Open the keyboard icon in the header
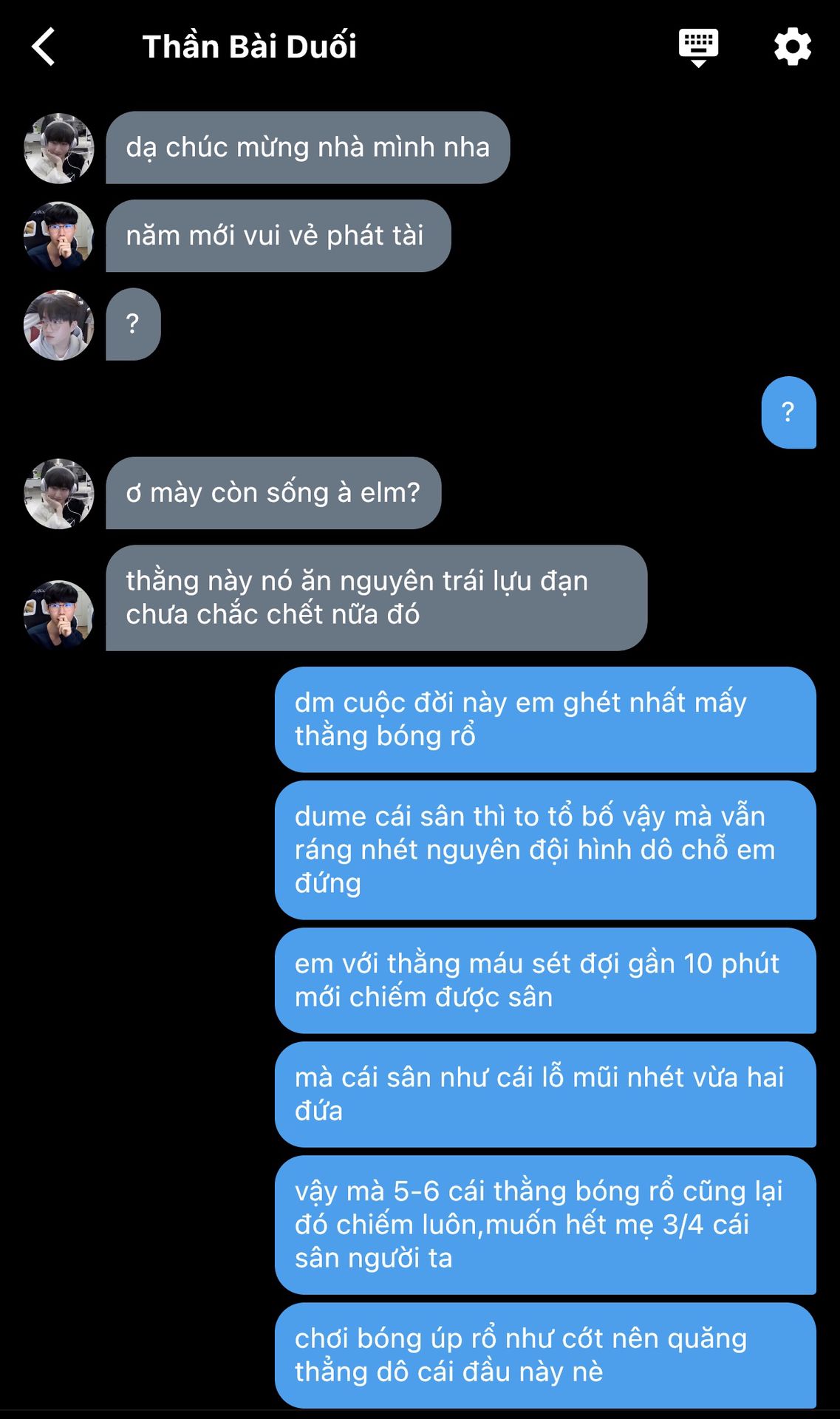The height and width of the screenshot is (1419, 840). tap(698, 47)
